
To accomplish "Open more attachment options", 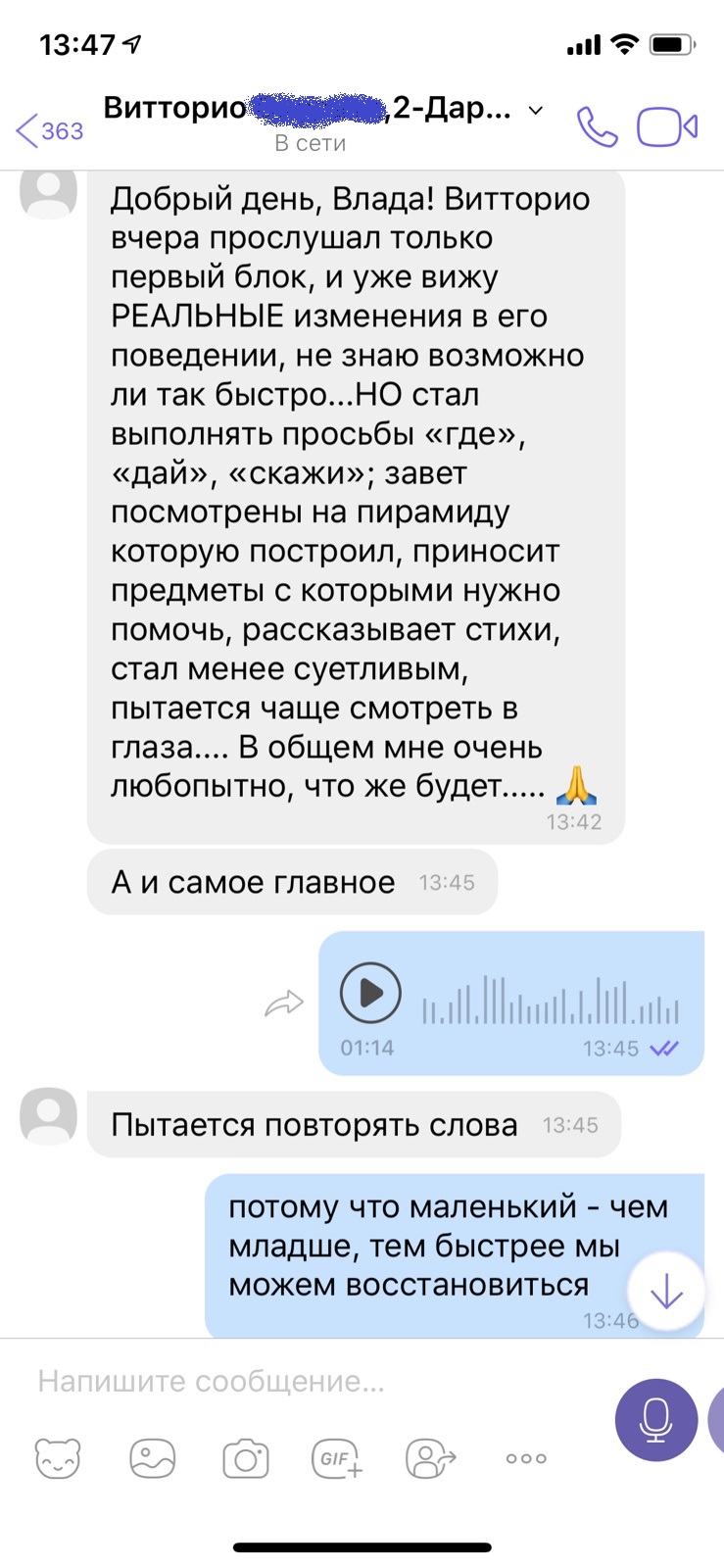I will pyautogui.click(x=526, y=1458).
